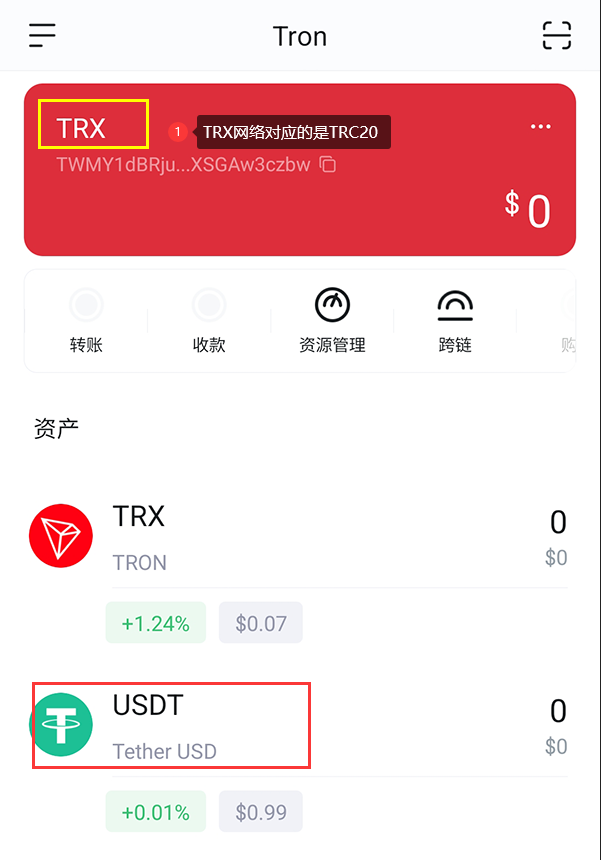601x860 pixels.
Task: Open the USDT Tether USD asset row
Action: click(300, 726)
